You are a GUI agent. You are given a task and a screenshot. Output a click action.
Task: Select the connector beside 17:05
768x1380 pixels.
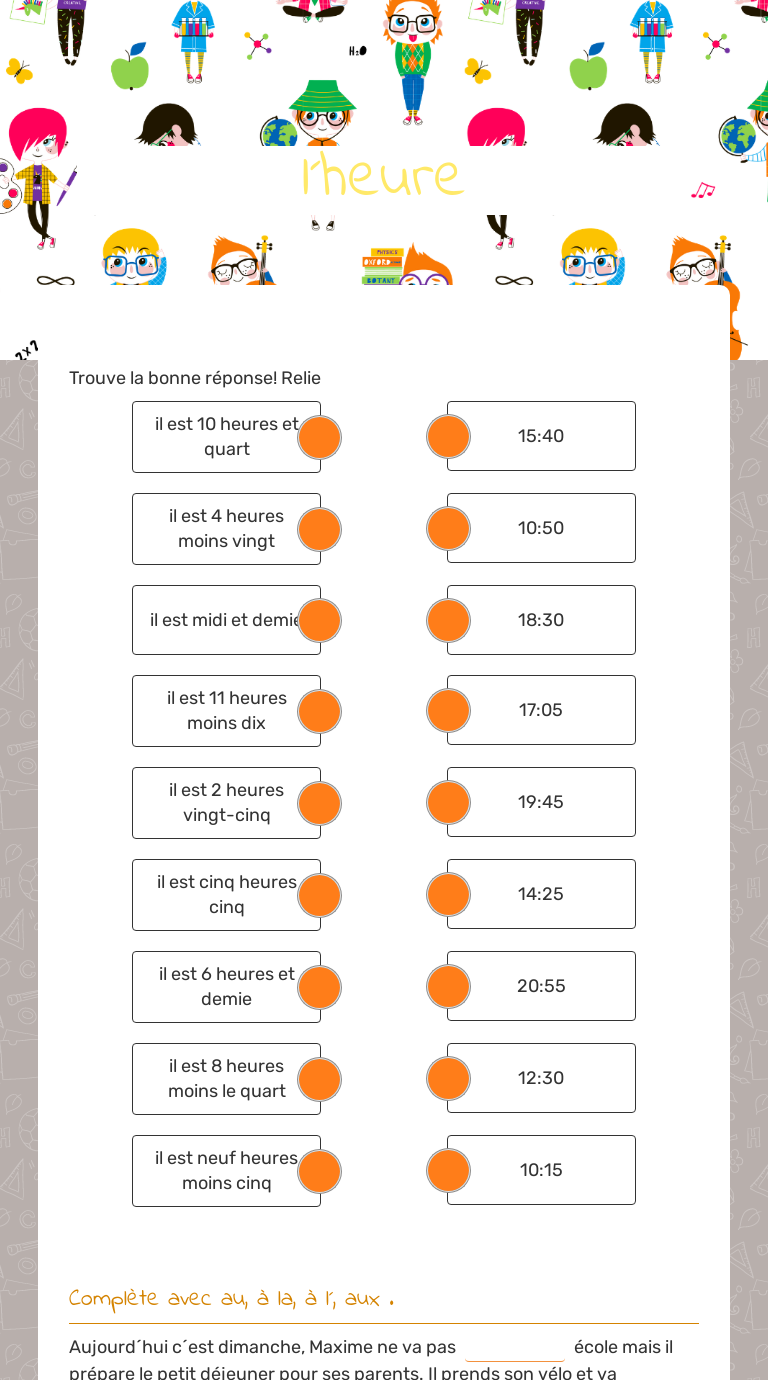pyautogui.click(x=448, y=711)
